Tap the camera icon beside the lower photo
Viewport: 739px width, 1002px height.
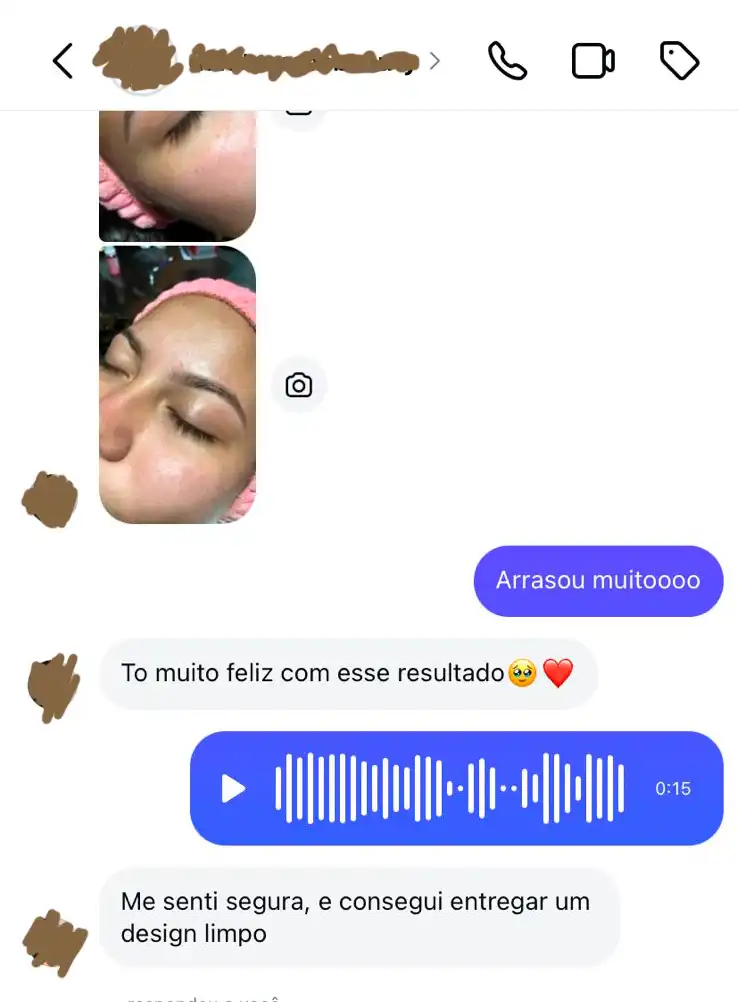(x=299, y=385)
